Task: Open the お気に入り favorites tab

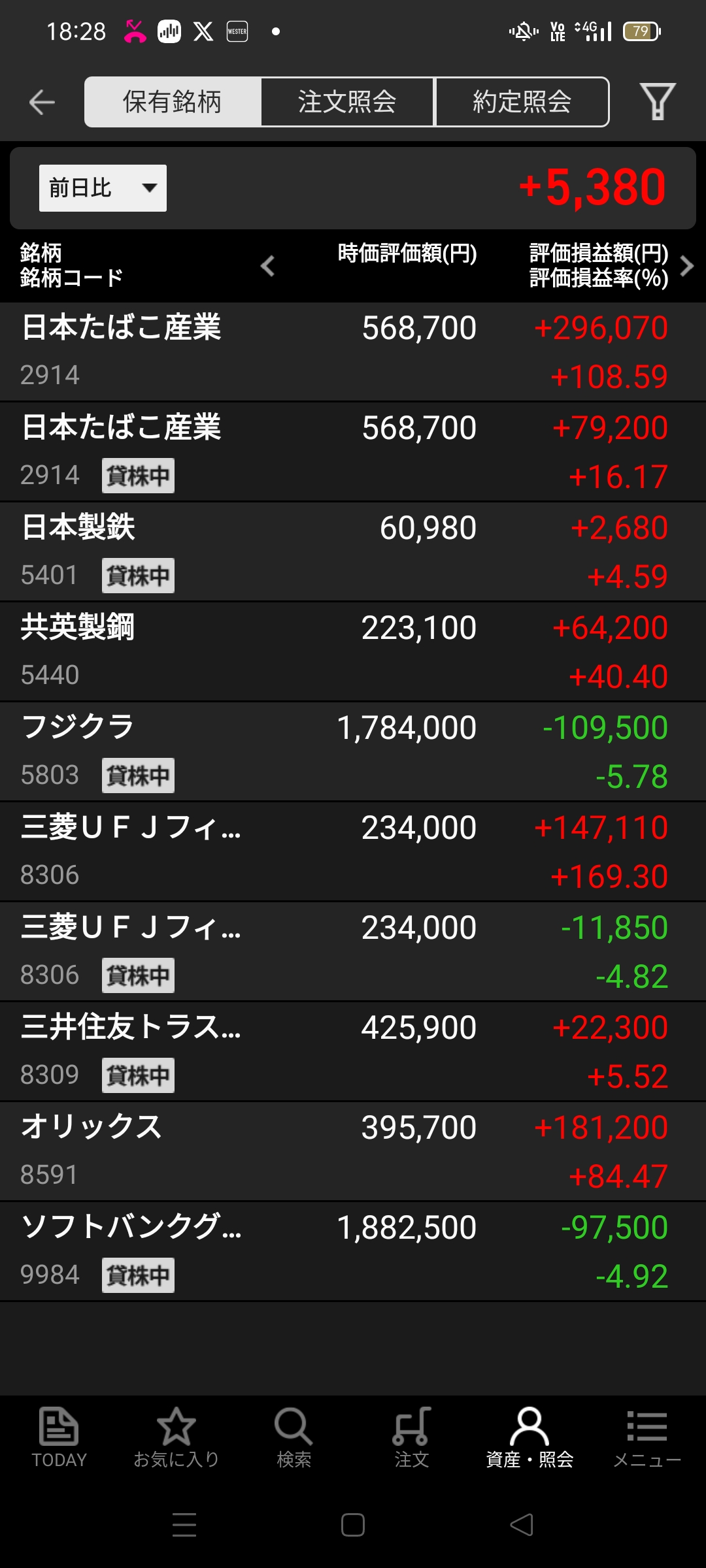Action: [176, 1437]
